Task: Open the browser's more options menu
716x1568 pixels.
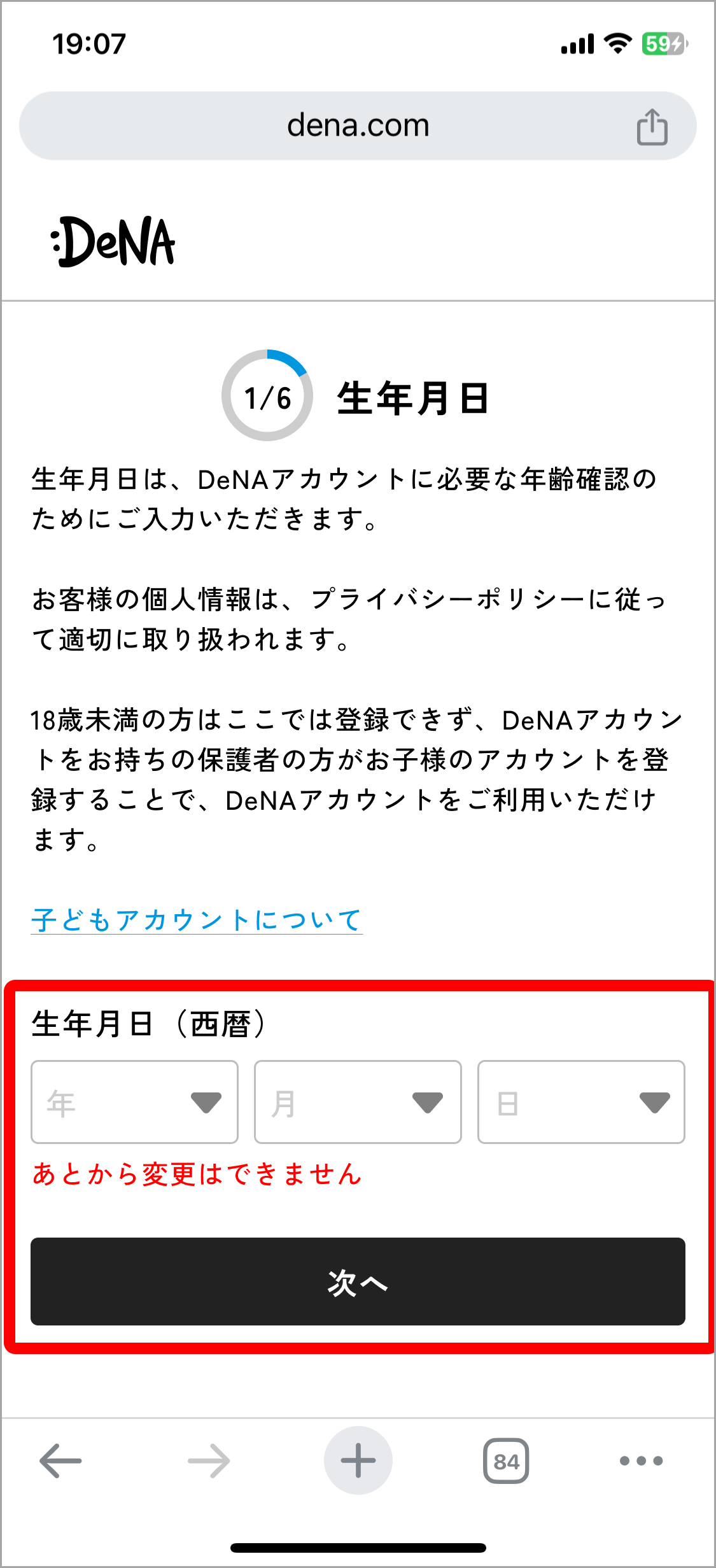Action: 641,1460
